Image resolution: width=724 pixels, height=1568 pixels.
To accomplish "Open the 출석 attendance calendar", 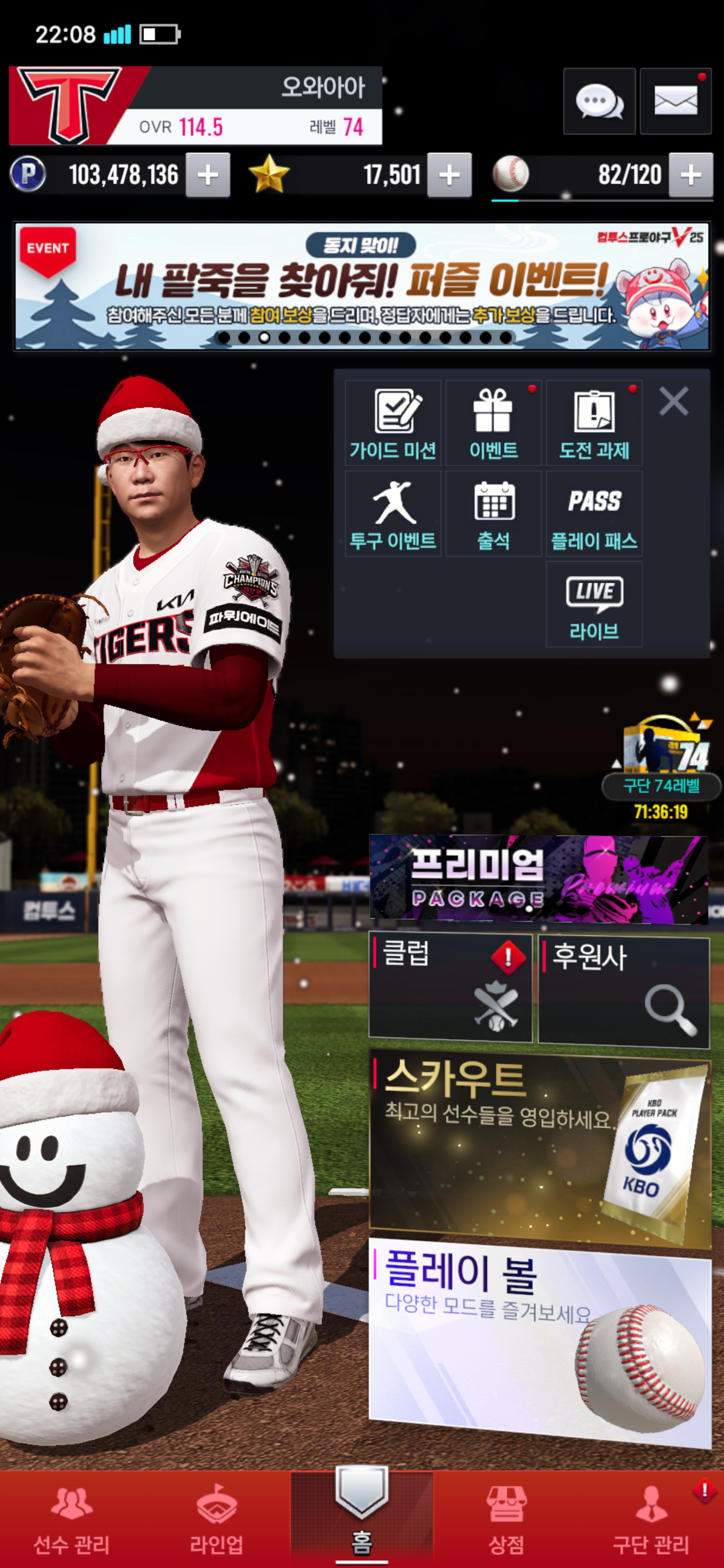I will (493, 514).
